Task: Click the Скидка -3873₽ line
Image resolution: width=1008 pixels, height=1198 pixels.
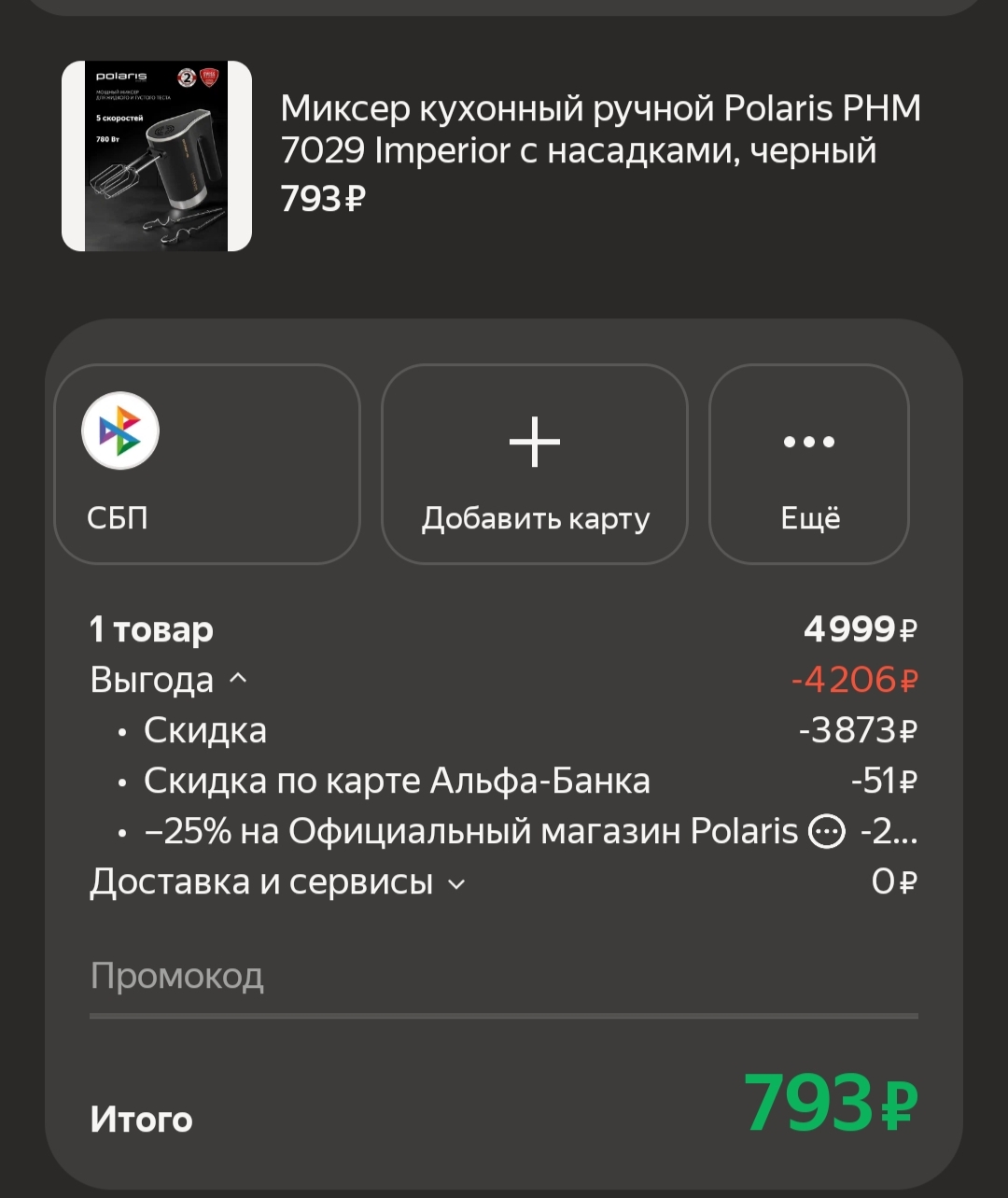Action: (204, 729)
